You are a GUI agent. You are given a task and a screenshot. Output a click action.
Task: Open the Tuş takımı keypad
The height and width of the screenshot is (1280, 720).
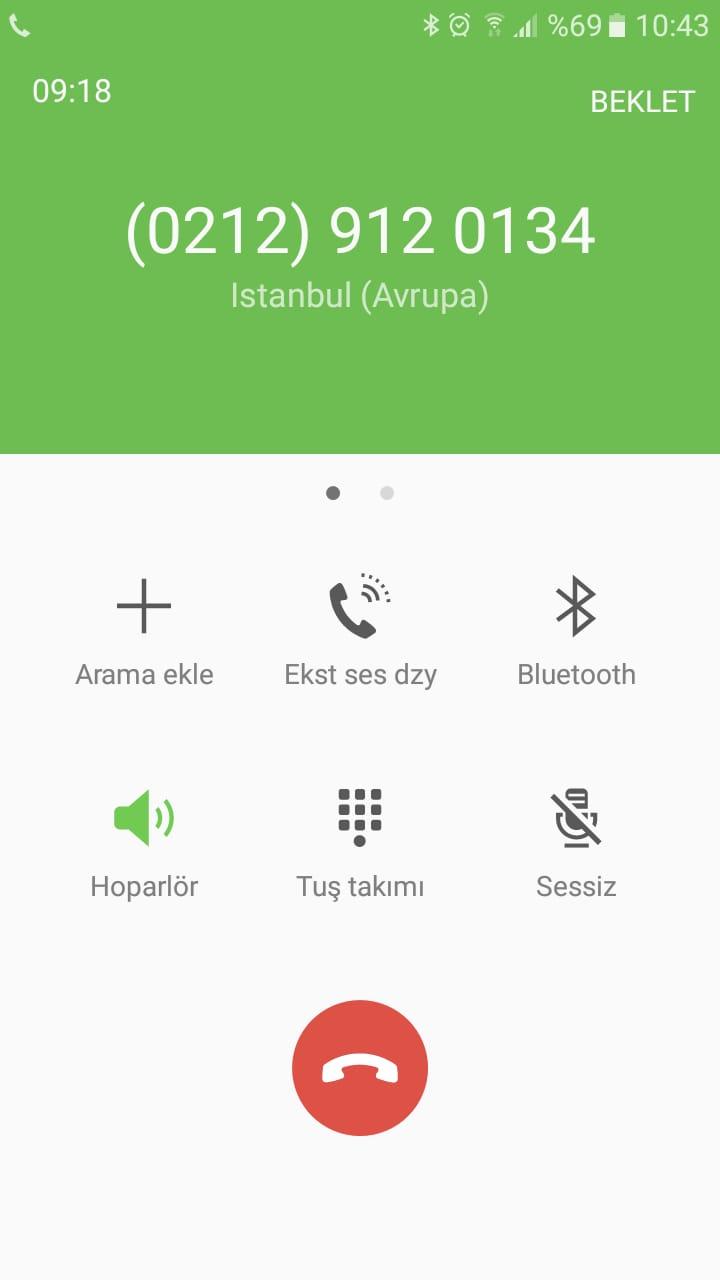click(x=360, y=844)
